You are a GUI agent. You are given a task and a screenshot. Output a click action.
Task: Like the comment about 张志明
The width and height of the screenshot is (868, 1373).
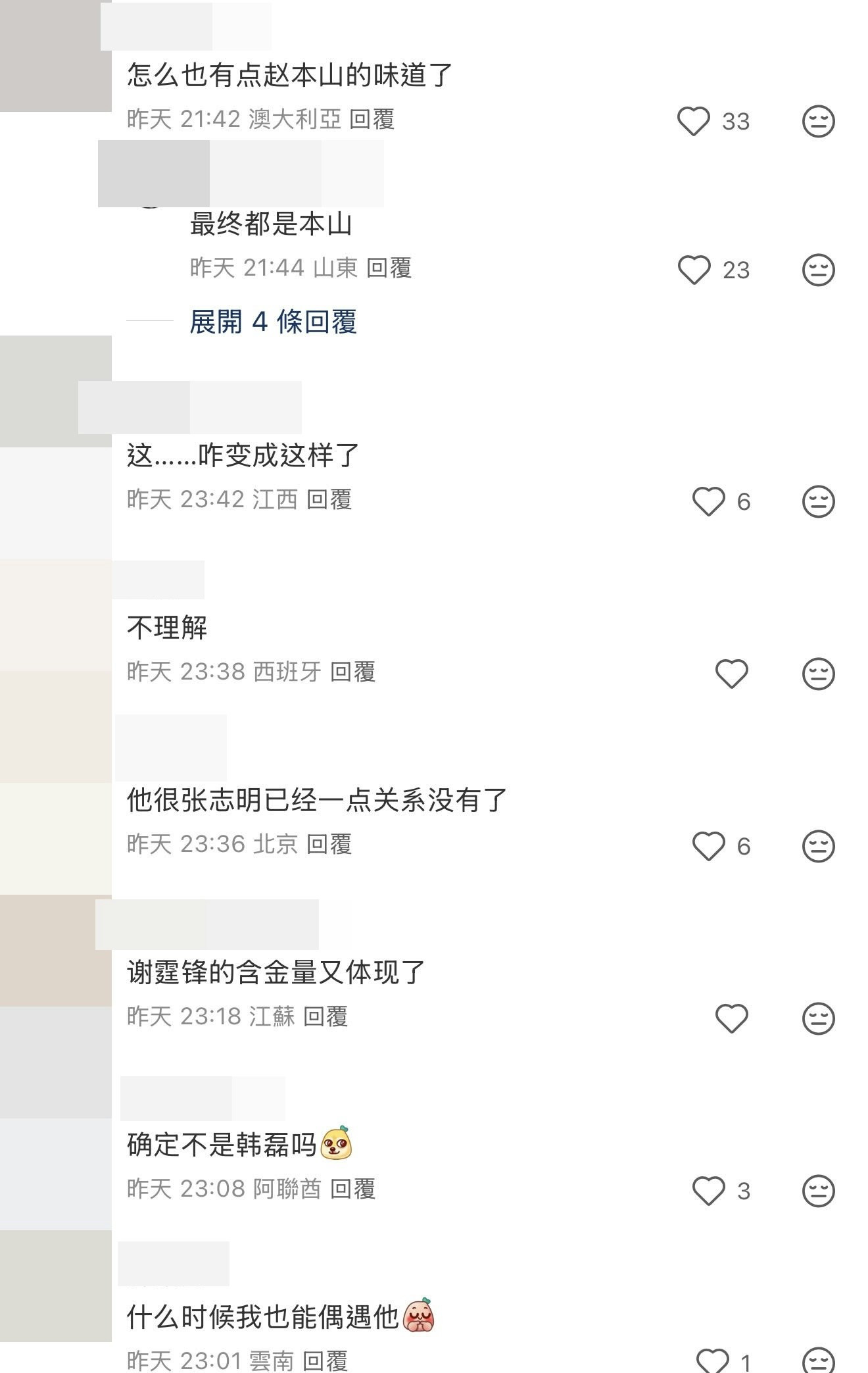pyautogui.click(x=708, y=846)
